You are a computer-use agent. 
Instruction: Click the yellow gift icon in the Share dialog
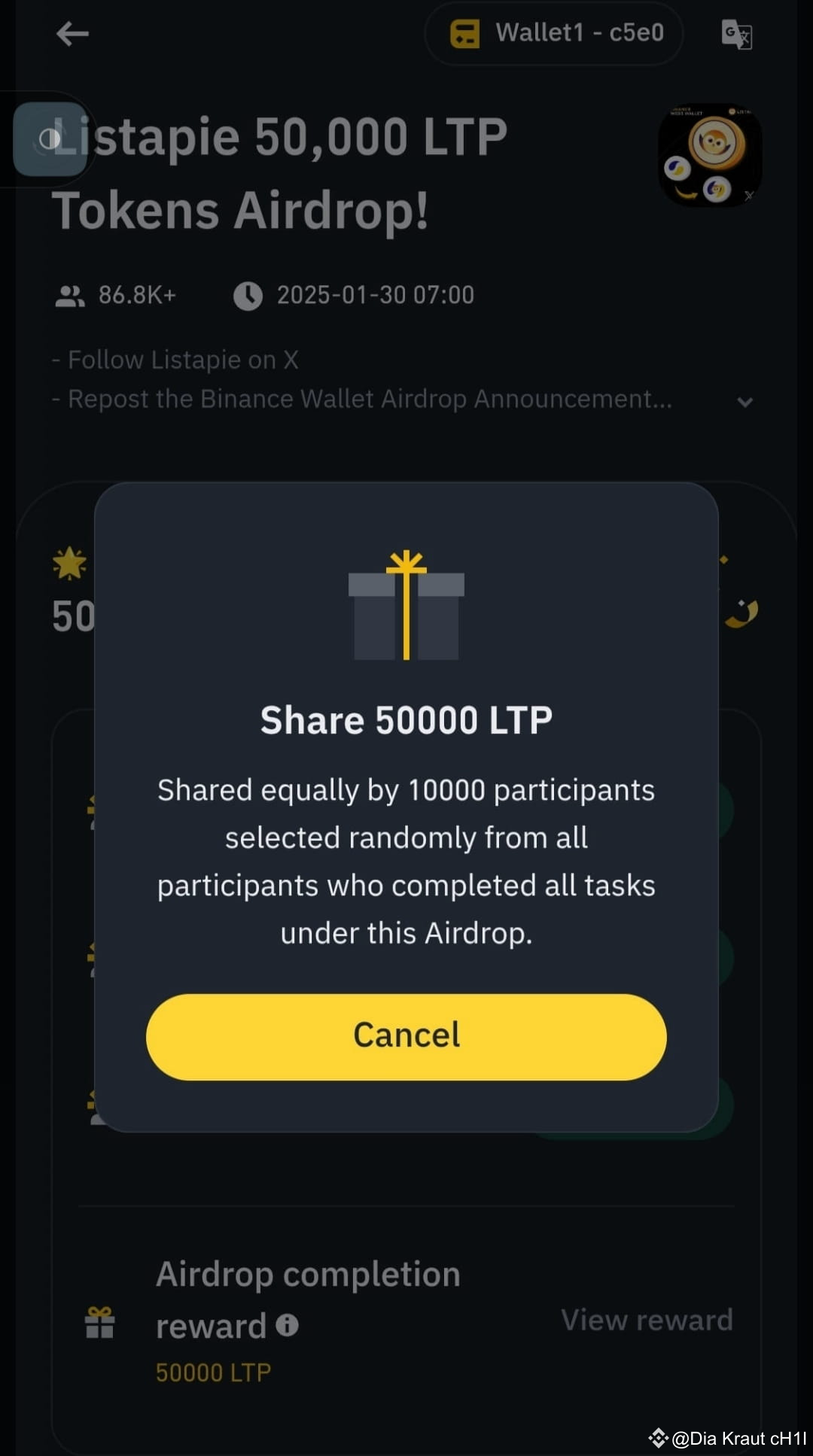point(406,608)
